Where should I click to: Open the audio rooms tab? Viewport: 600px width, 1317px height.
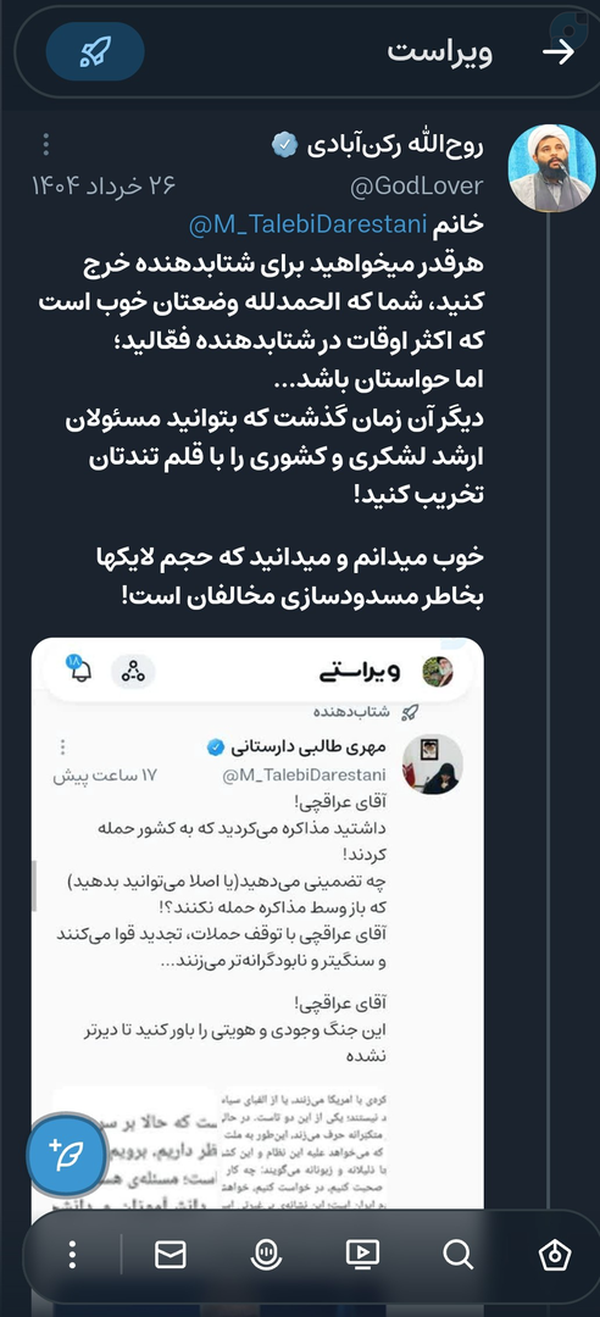[x=266, y=1254]
